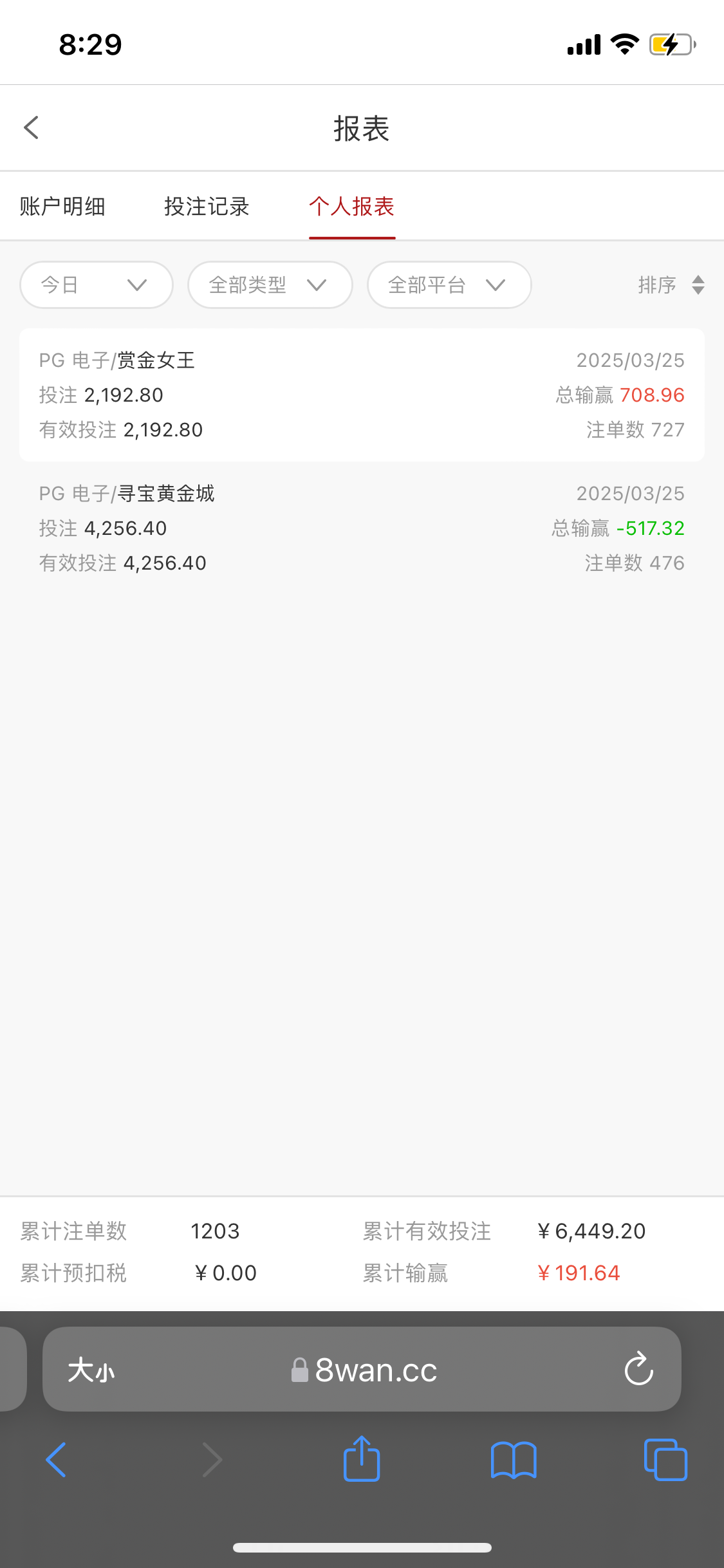Open the 寻宝黄金城 report entry
This screenshot has height=1568, width=724.
pyautogui.click(x=362, y=528)
